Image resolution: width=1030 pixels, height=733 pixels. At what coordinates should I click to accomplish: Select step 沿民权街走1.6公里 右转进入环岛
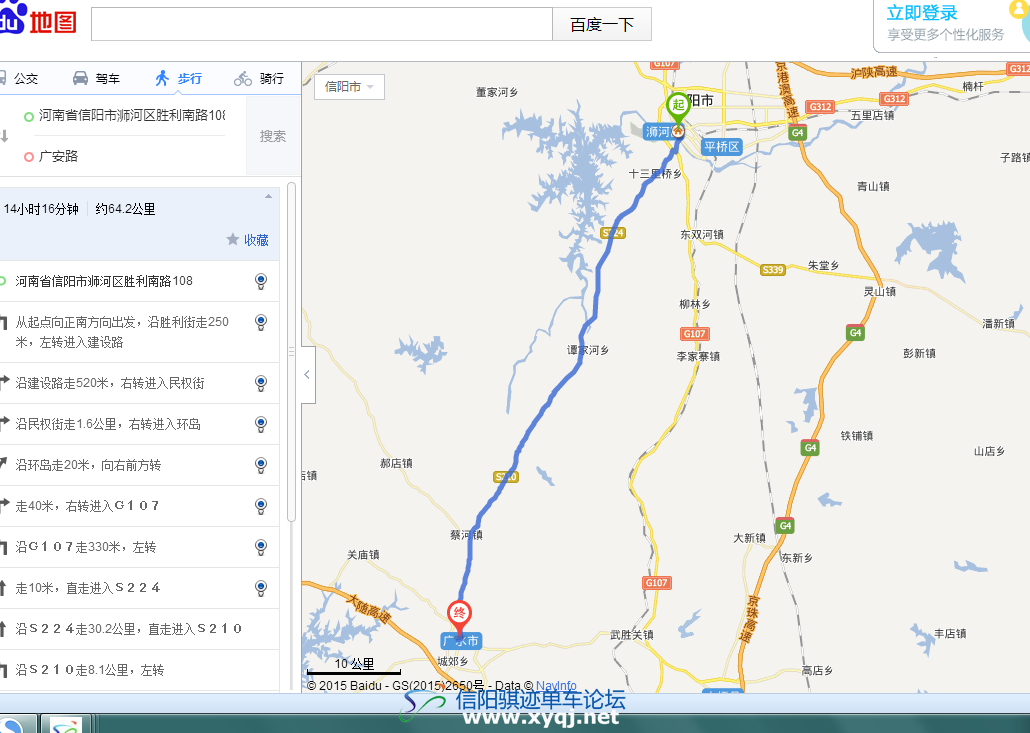[x=139, y=424]
